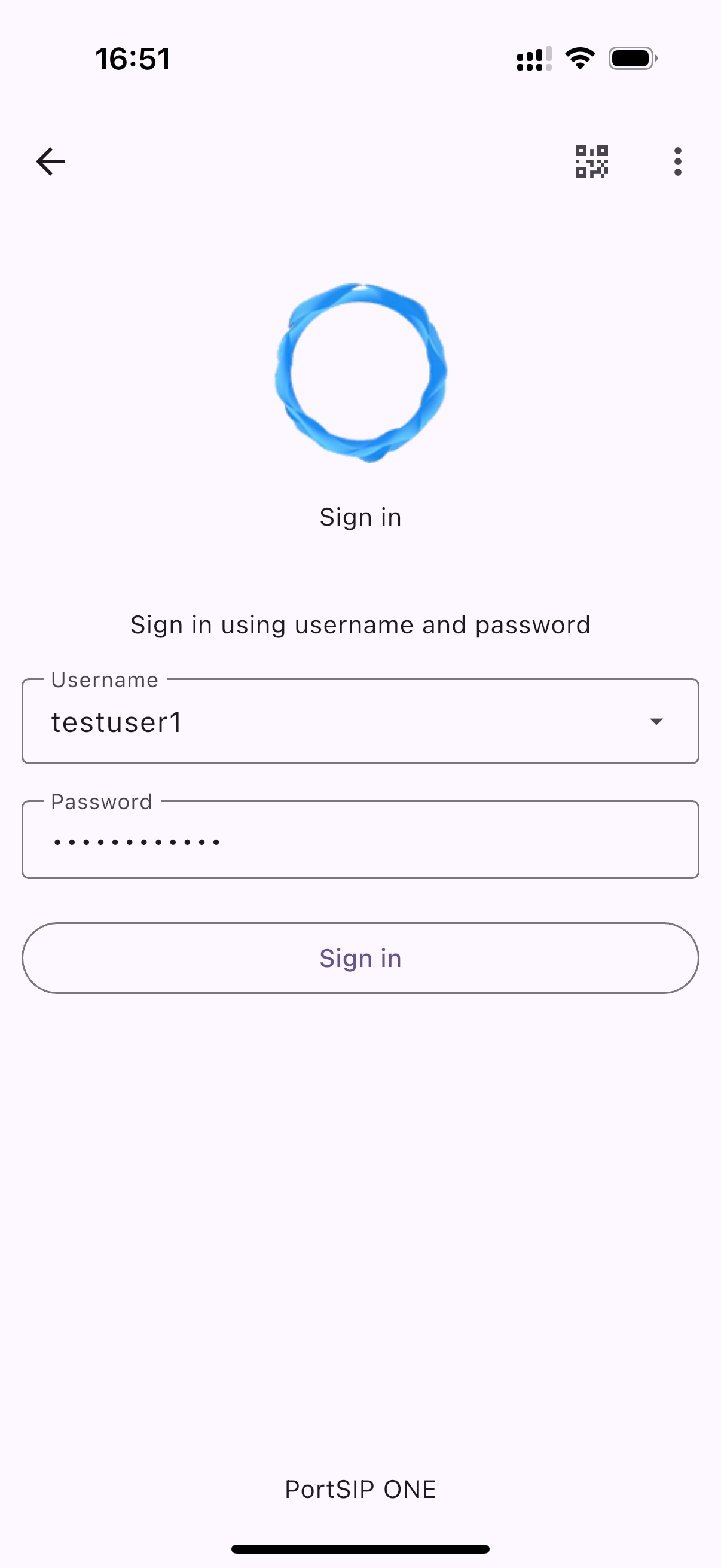Open the three-dot overflow menu

tap(677, 161)
